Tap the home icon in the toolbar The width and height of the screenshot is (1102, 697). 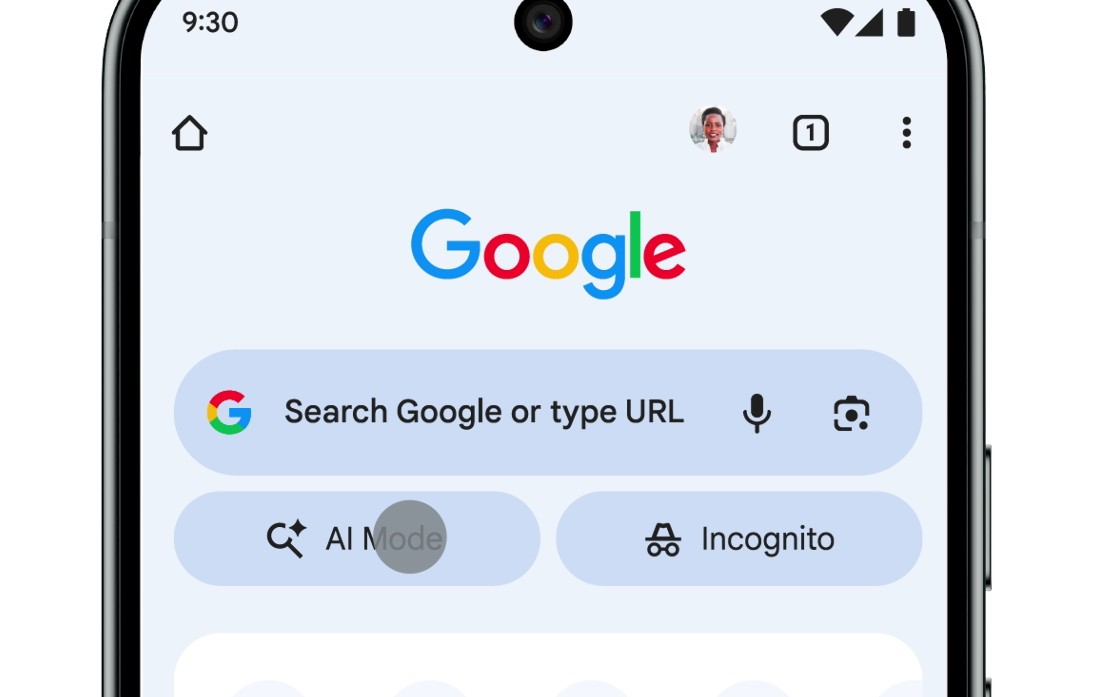189,133
